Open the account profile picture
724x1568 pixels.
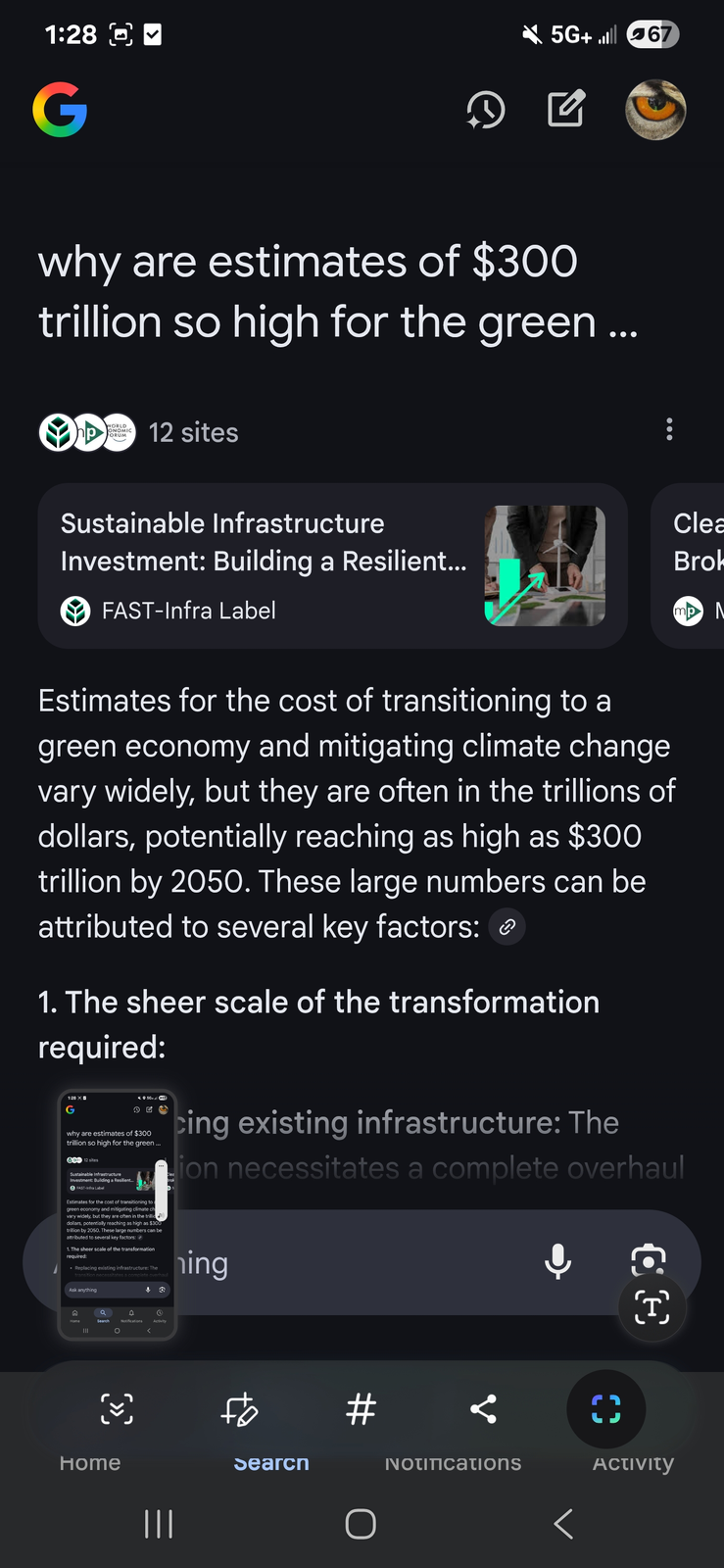[x=655, y=110]
